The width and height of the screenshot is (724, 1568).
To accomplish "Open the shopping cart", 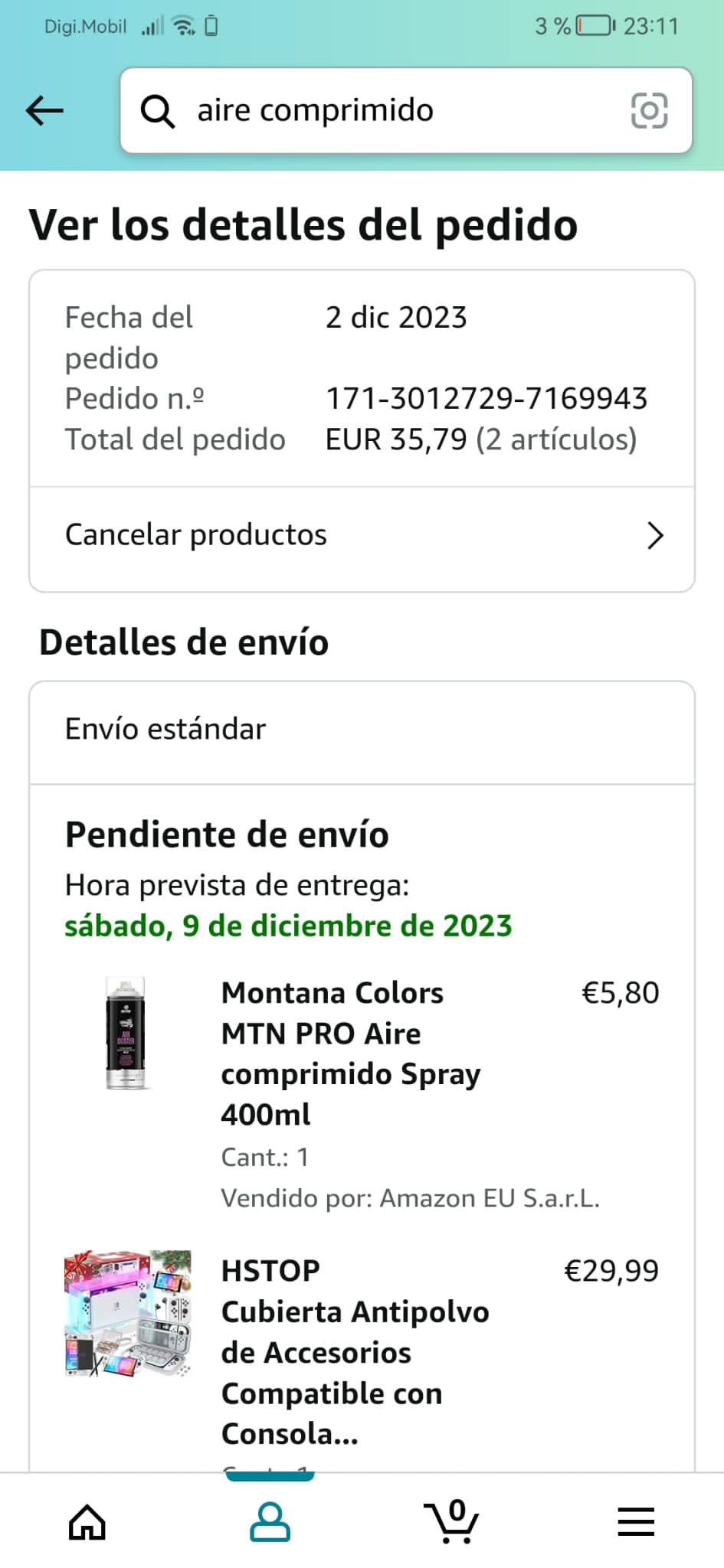I will click(x=452, y=1521).
